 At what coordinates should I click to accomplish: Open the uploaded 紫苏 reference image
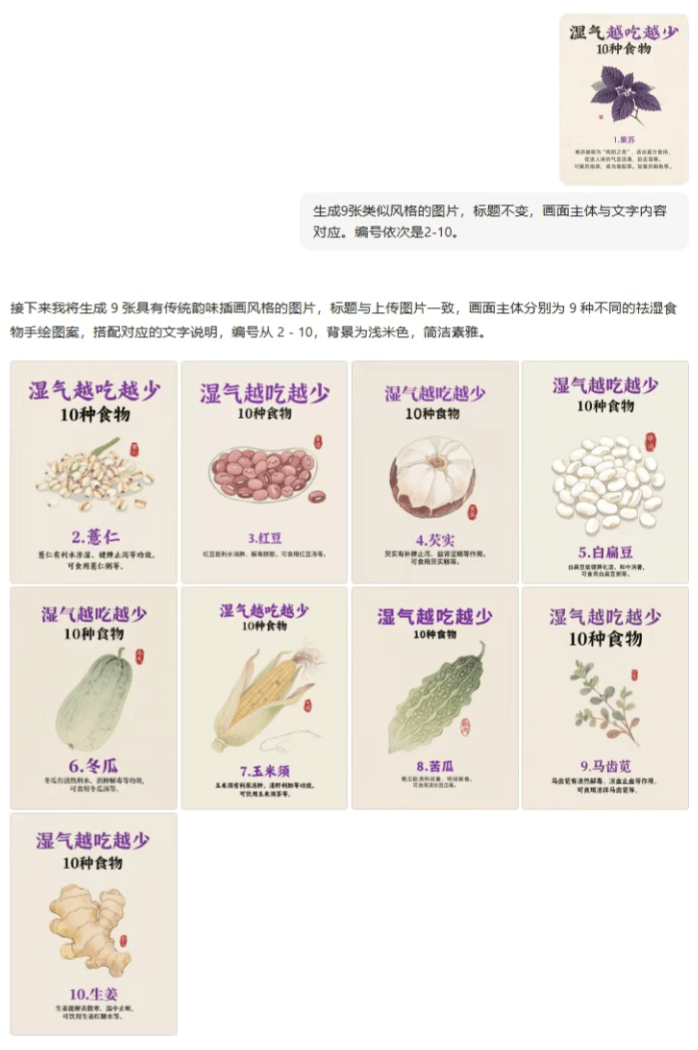click(623, 99)
